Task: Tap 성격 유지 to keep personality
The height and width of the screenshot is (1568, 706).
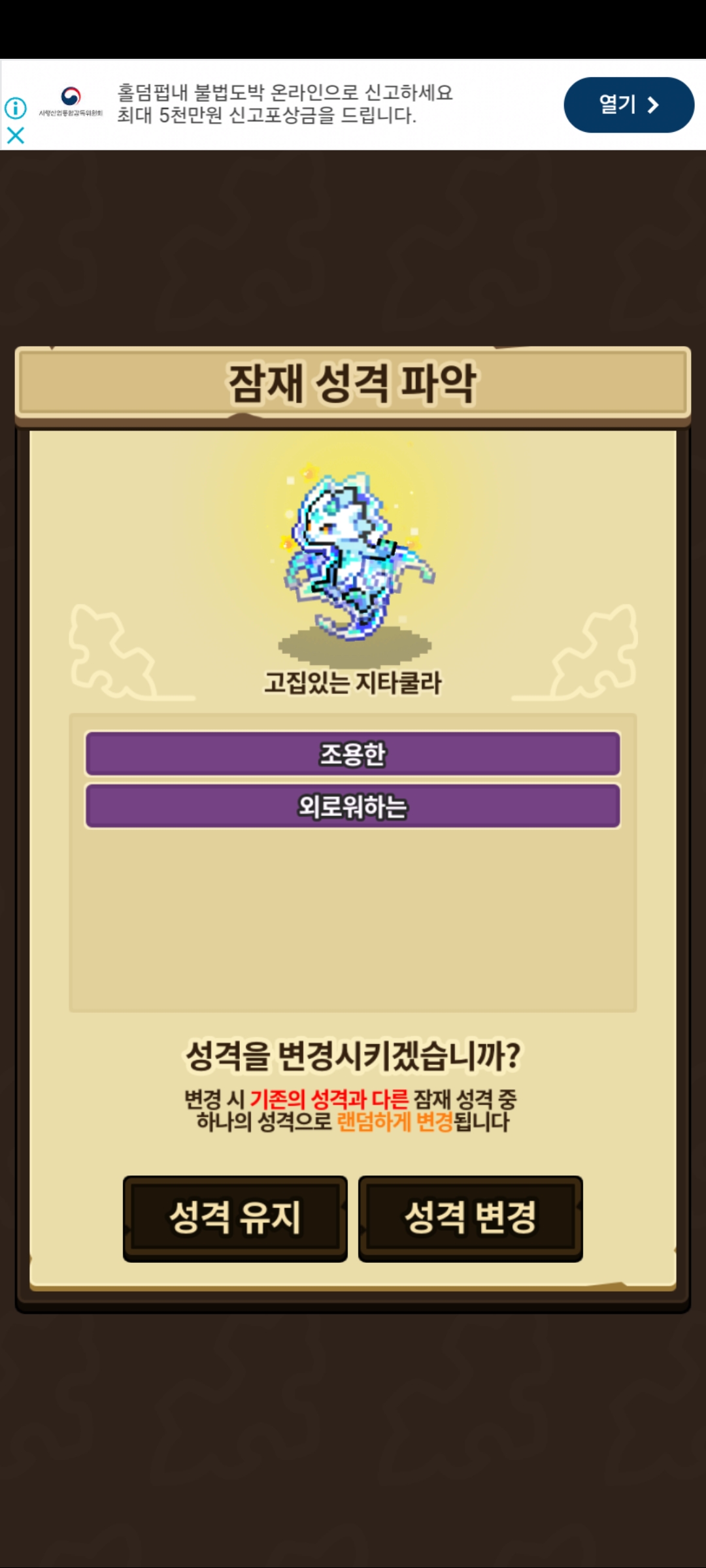Action: (x=235, y=1218)
